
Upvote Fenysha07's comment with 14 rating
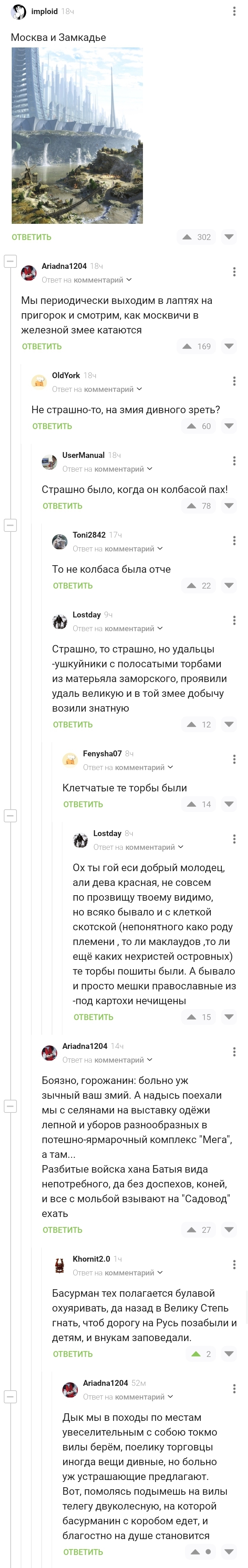[x=191, y=804]
